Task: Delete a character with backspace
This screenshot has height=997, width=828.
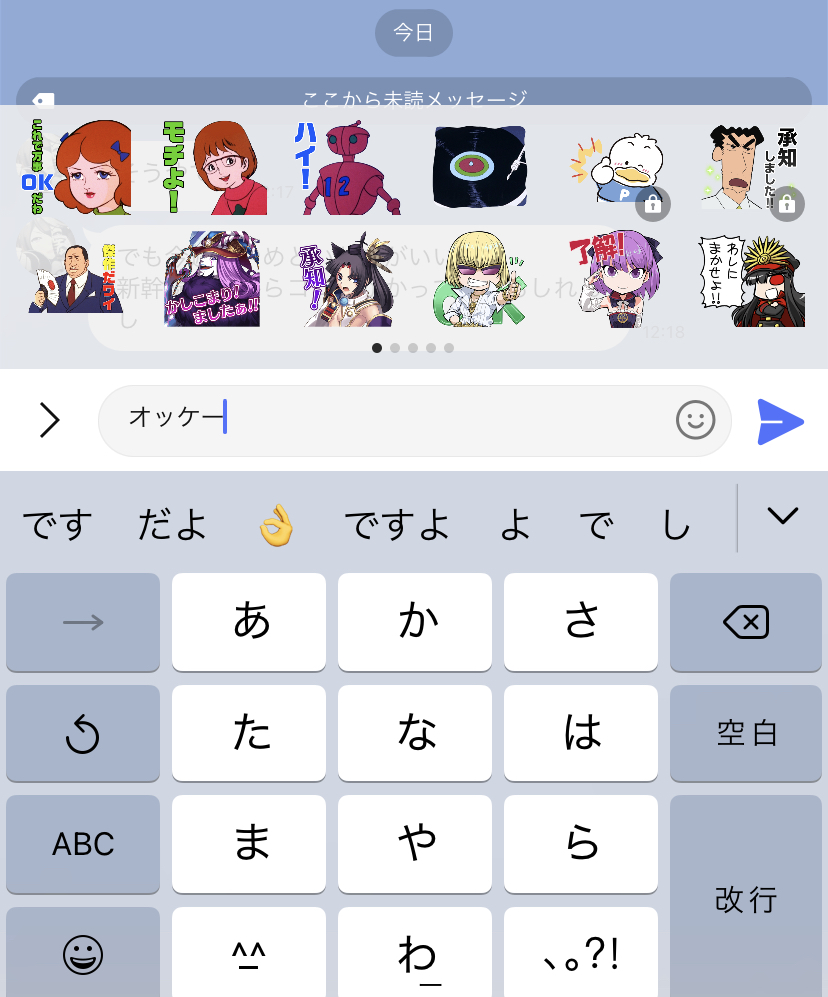Action: click(x=746, y=622)
